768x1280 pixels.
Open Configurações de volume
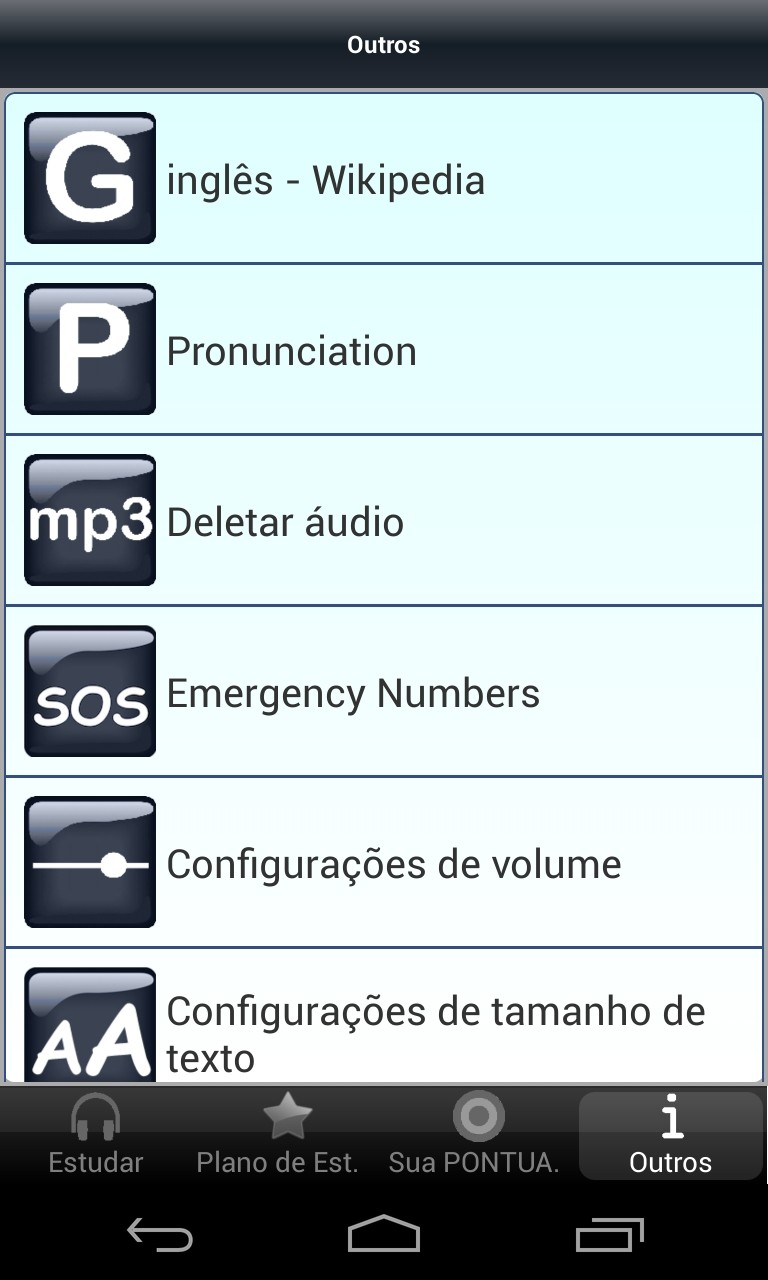tap(384, 863)
